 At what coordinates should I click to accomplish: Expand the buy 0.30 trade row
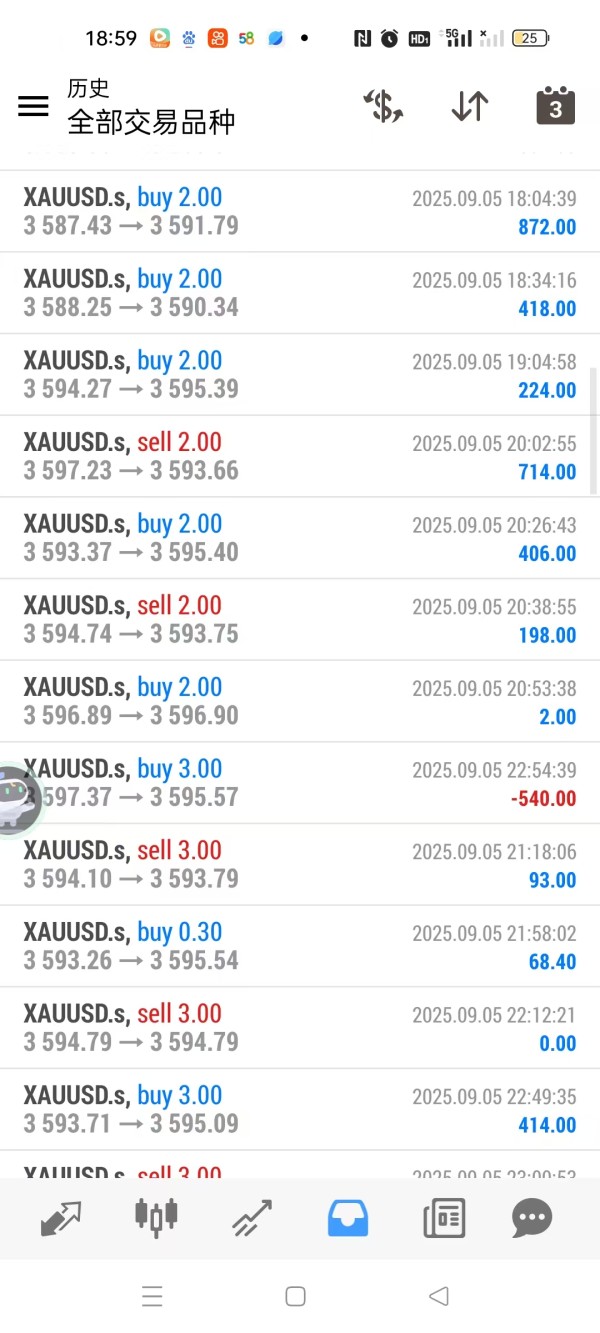tap(300, 946)
